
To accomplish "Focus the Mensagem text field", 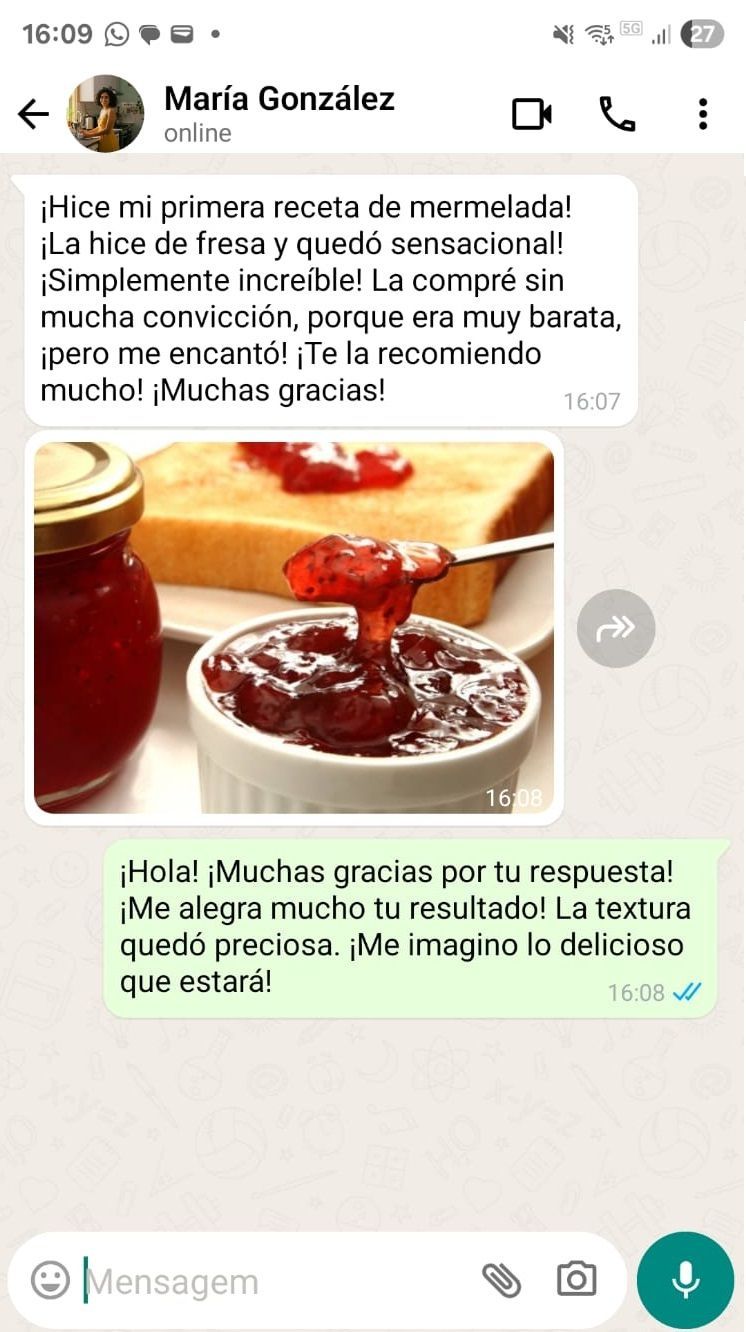I will 270,1281.
